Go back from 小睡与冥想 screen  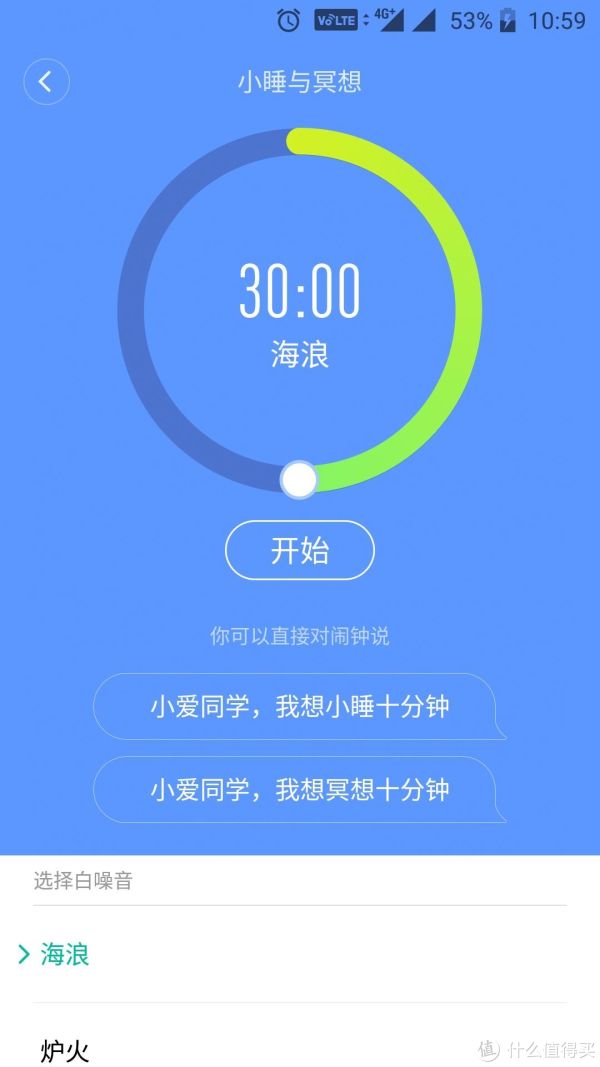(x=46, y=82)
